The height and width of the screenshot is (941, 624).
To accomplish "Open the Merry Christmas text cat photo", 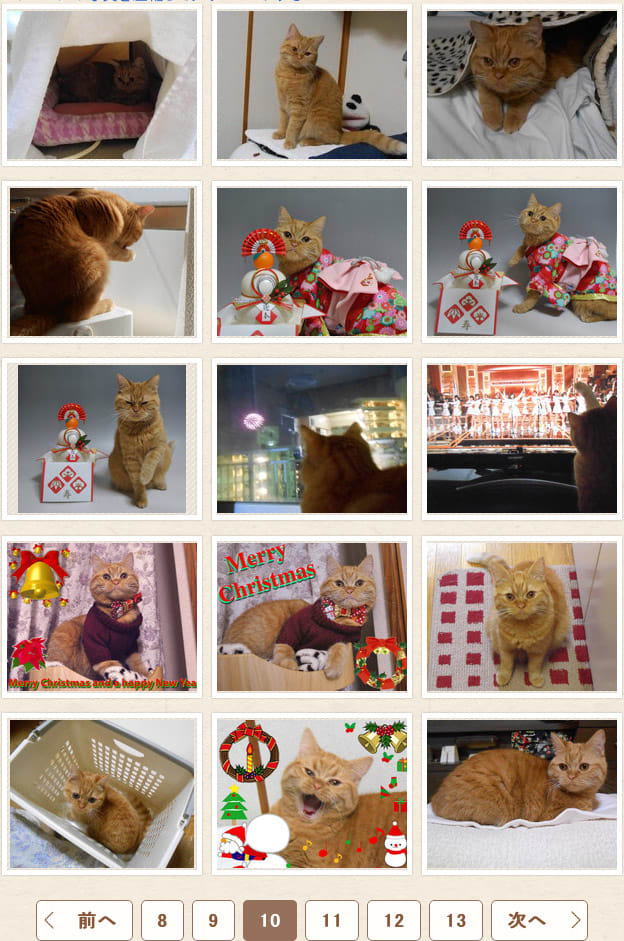I will tap(311, 616).
